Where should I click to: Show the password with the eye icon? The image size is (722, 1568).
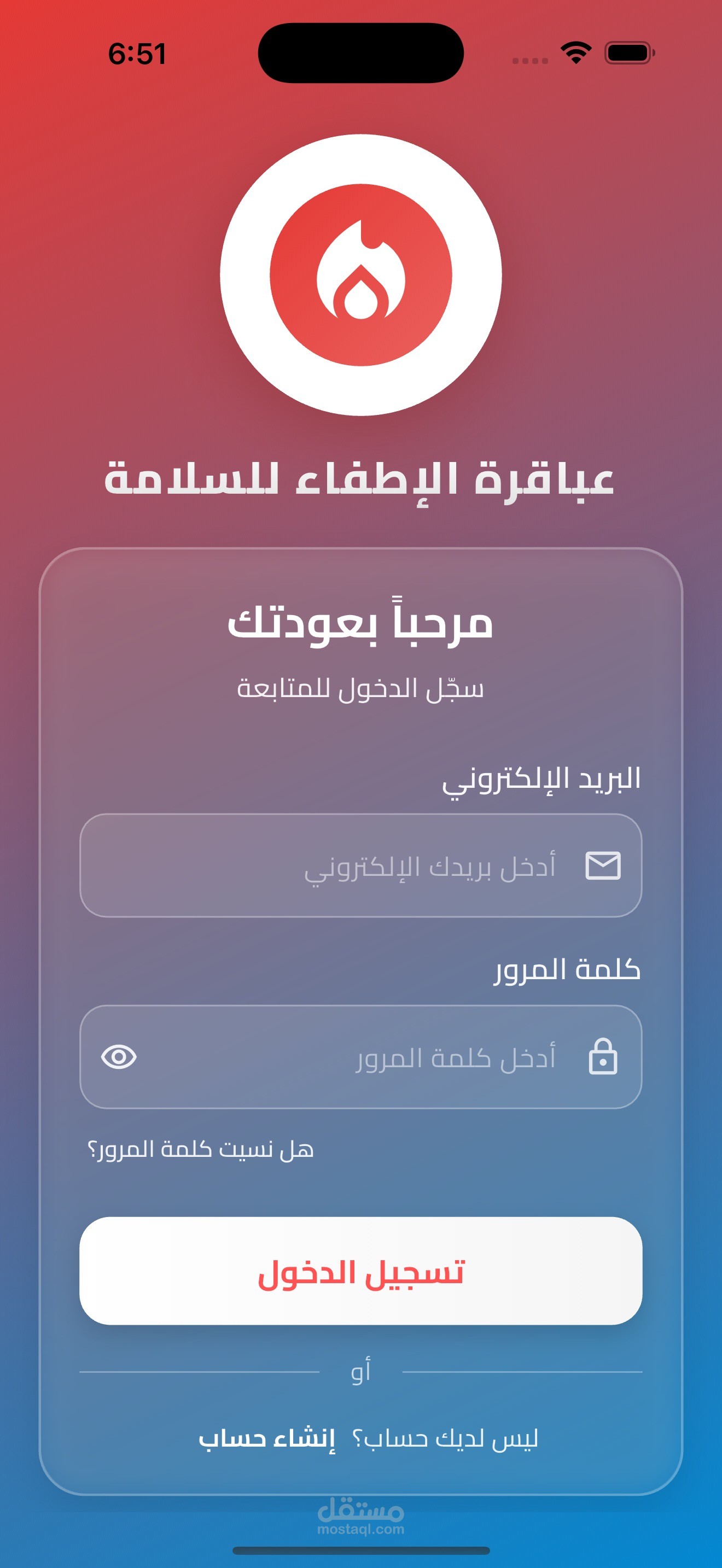point(119,1057)
